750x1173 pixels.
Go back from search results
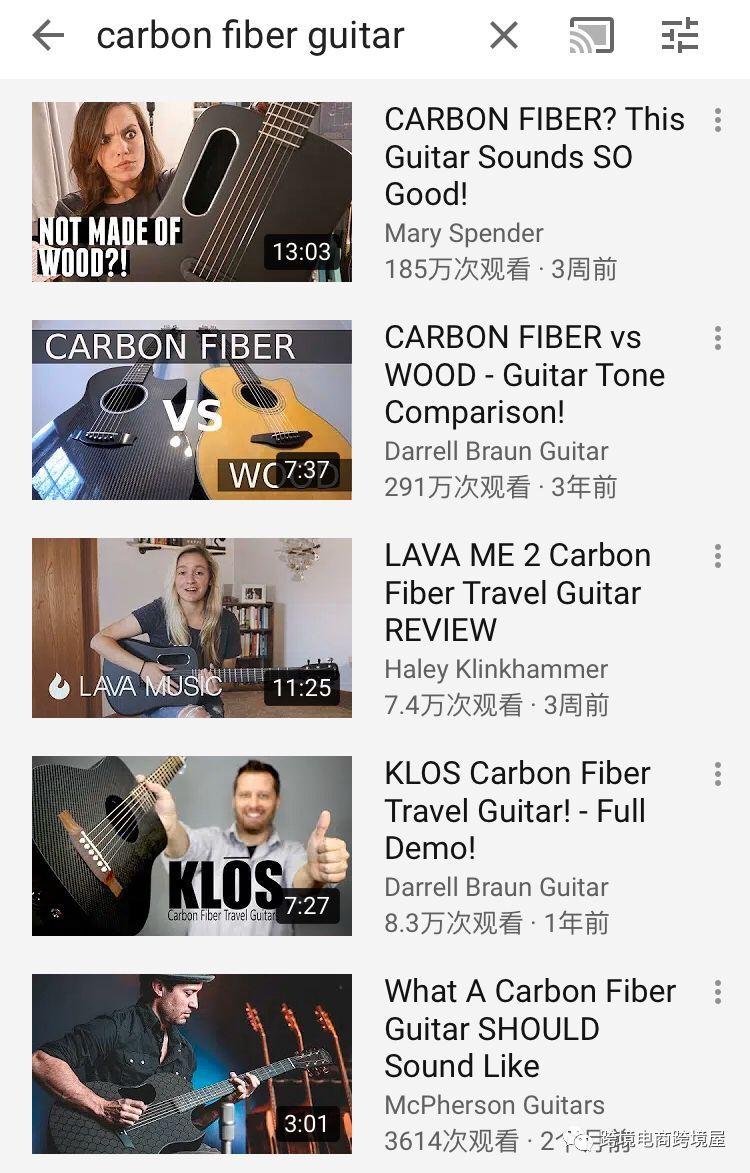47,36
